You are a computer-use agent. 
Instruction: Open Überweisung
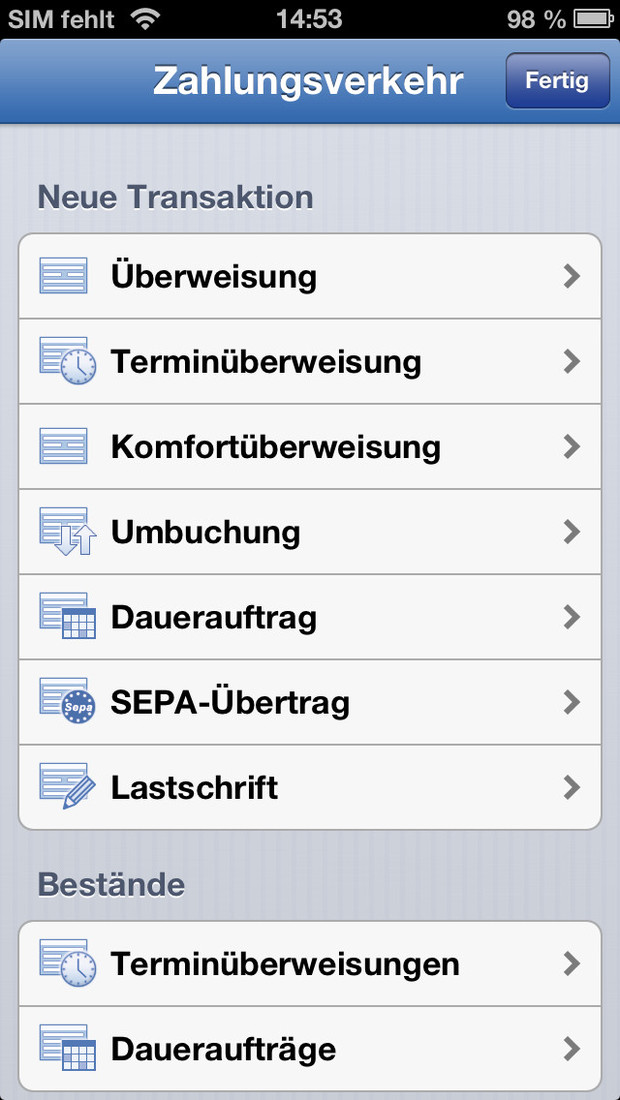pos(310,276)
